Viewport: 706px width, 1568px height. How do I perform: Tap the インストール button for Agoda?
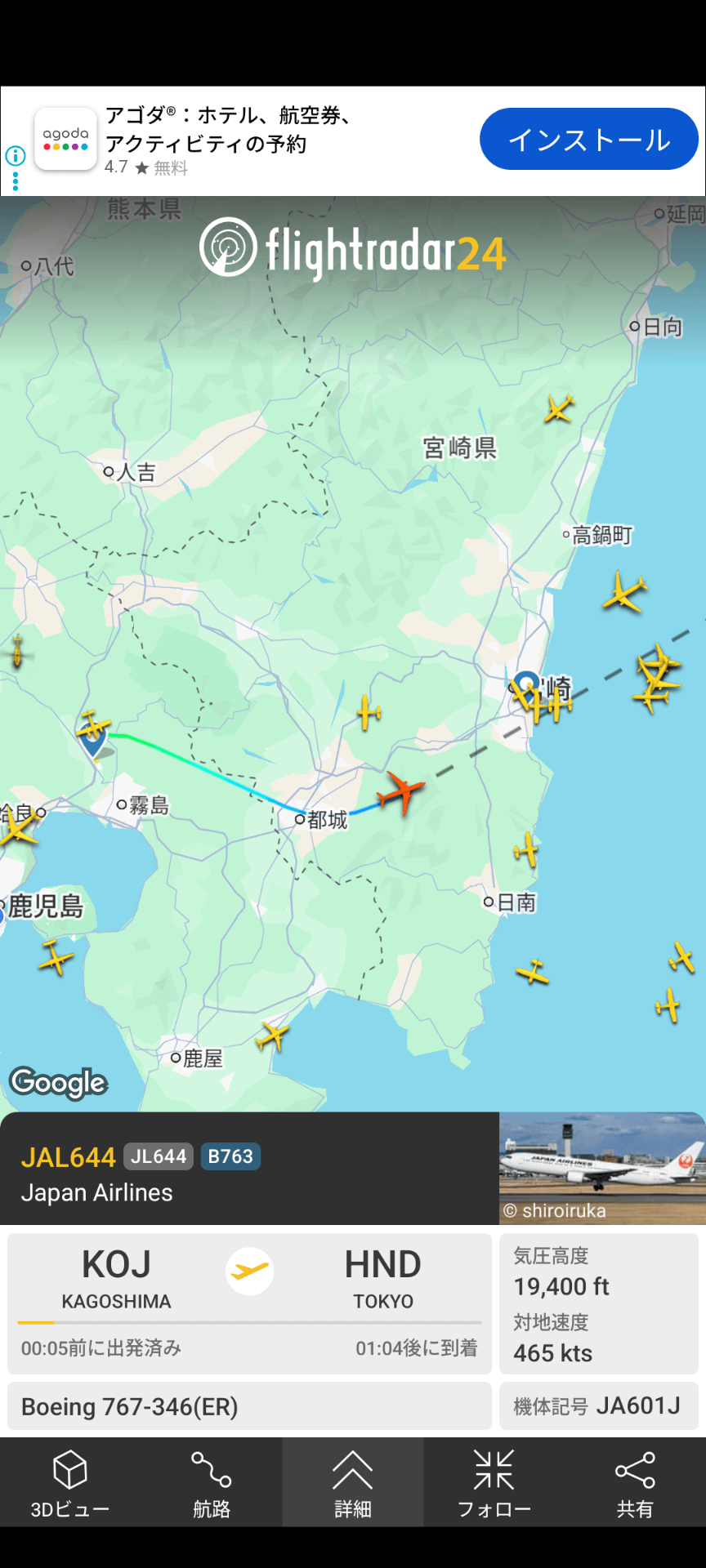(x=588, y=140)
